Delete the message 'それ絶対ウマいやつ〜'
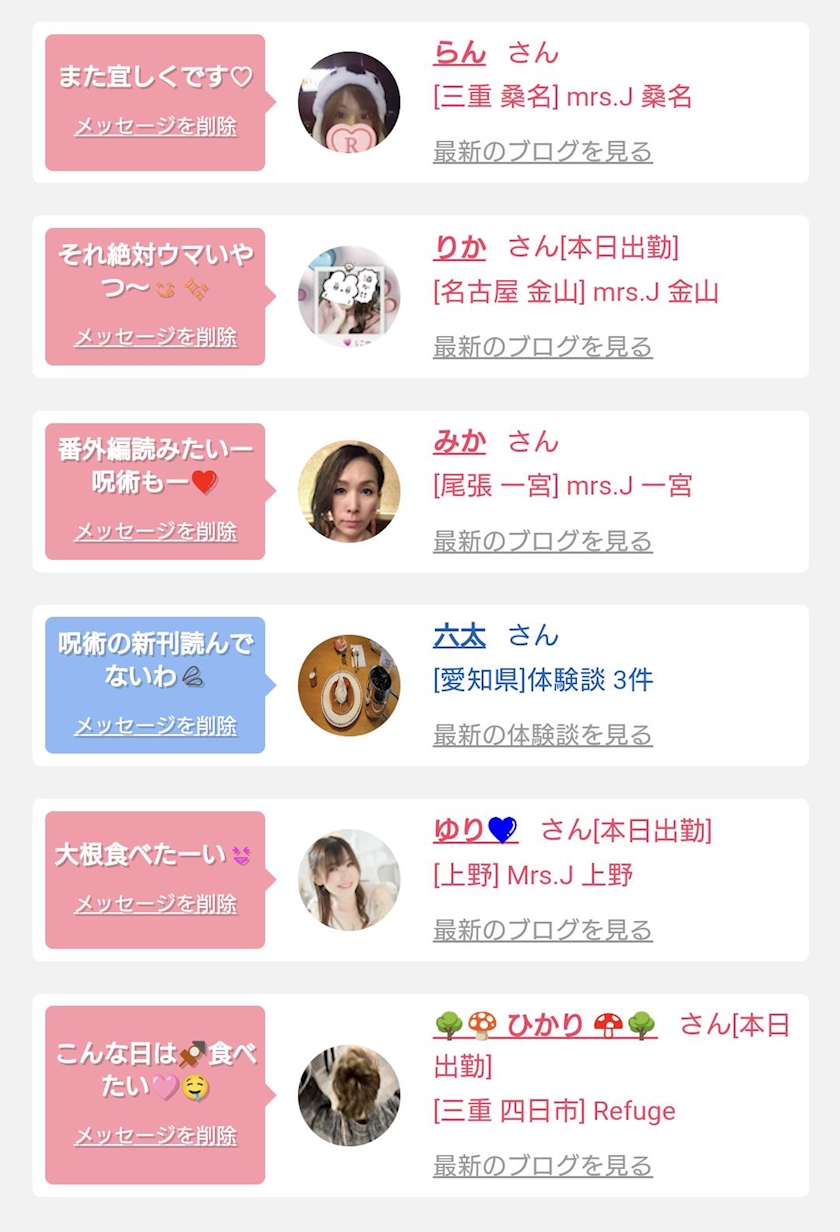 (x=155, y=337)
